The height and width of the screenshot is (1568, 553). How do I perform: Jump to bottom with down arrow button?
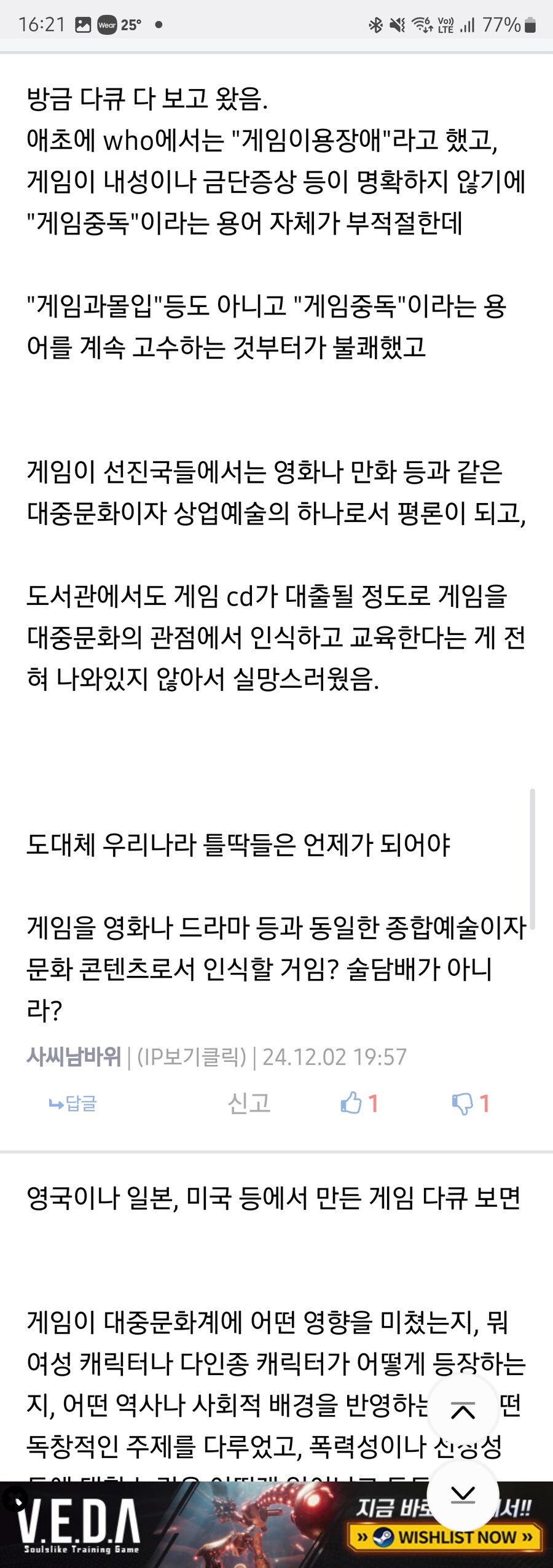463,1494
